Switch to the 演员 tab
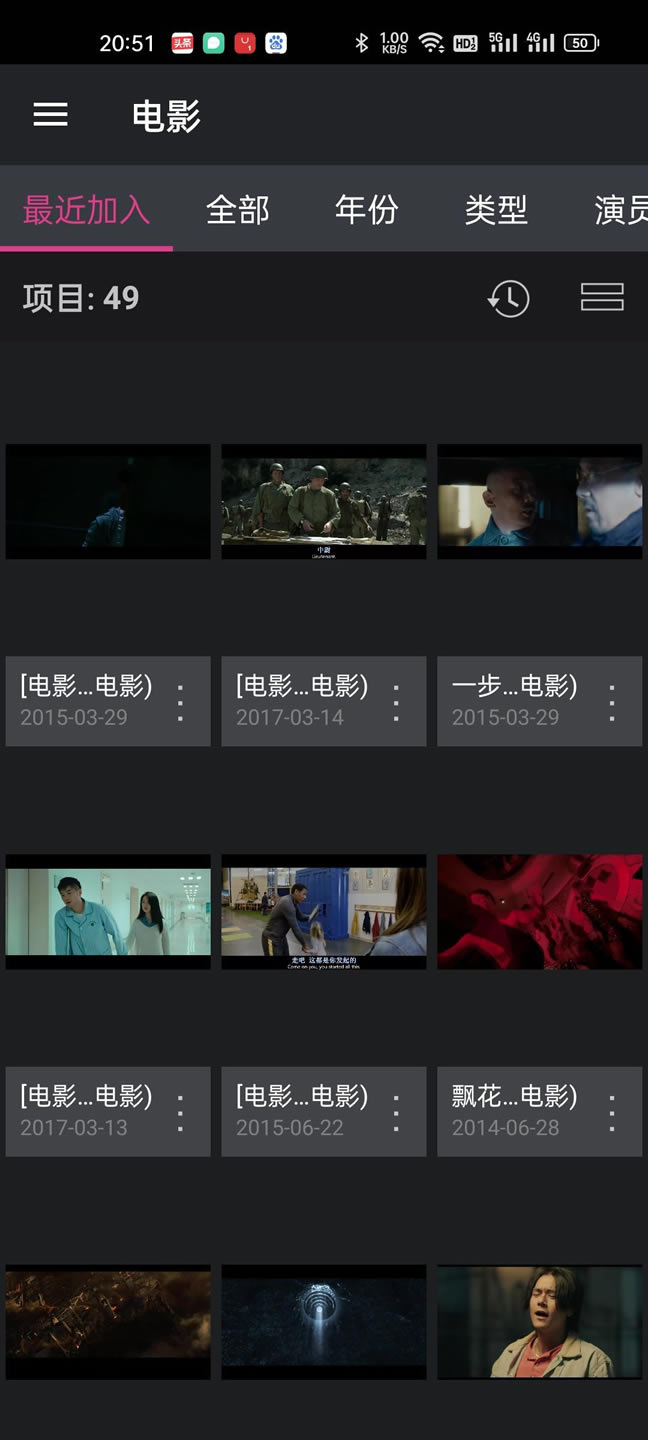648x1440 pixels. [621, 209]
